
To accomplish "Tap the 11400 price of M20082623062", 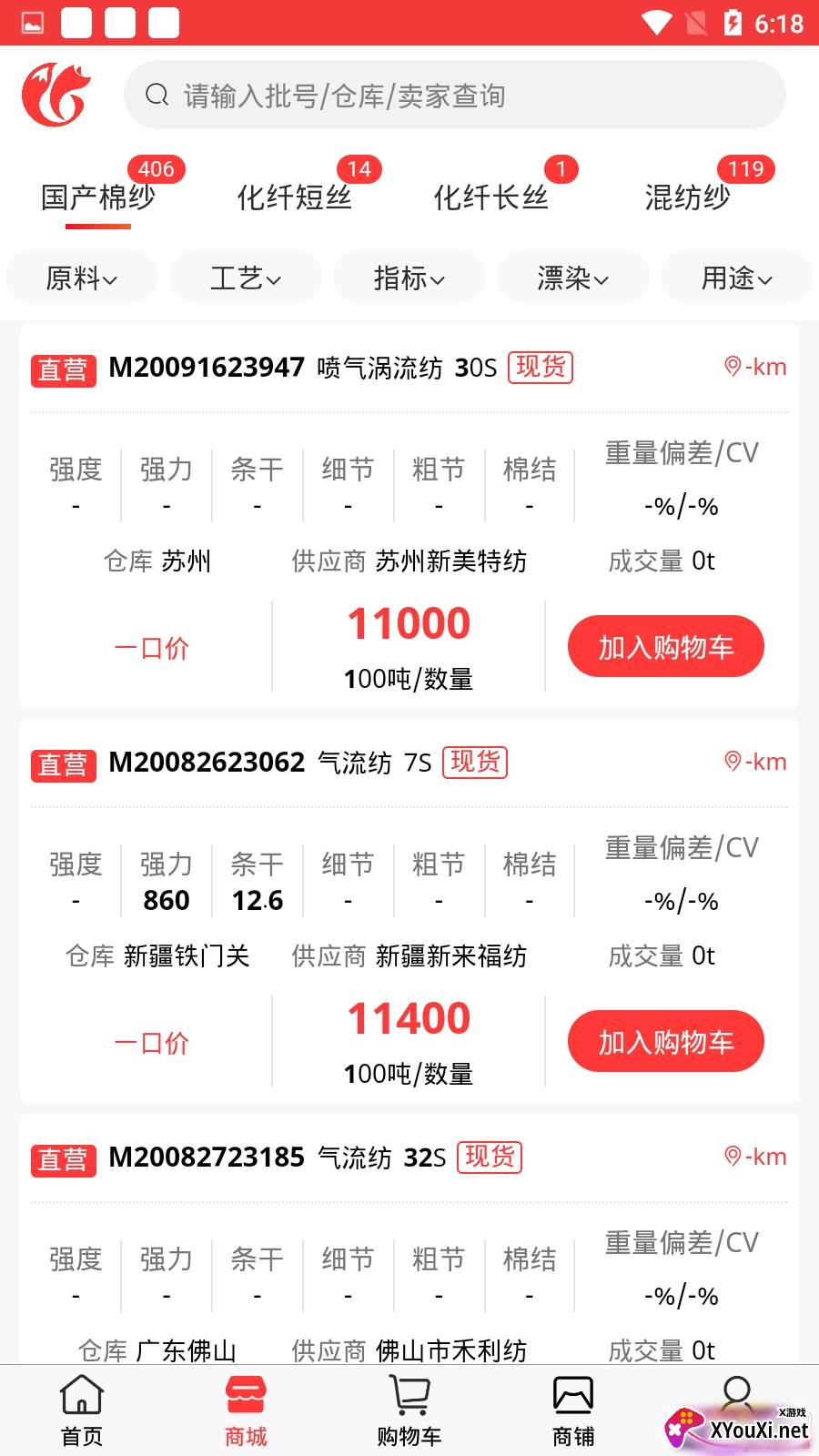I will [408, 1017].
